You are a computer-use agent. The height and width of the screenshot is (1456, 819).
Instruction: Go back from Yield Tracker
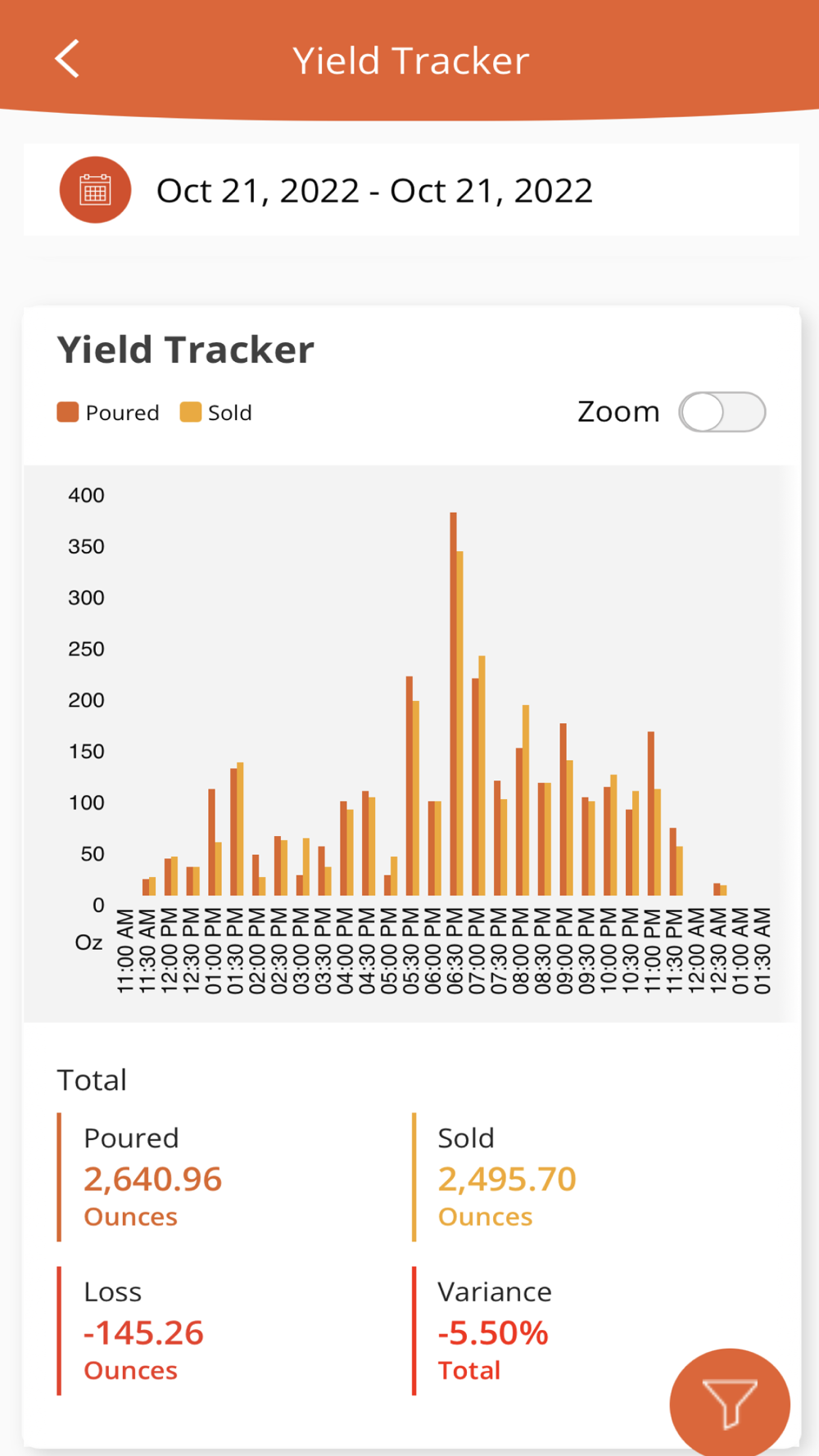67,59
